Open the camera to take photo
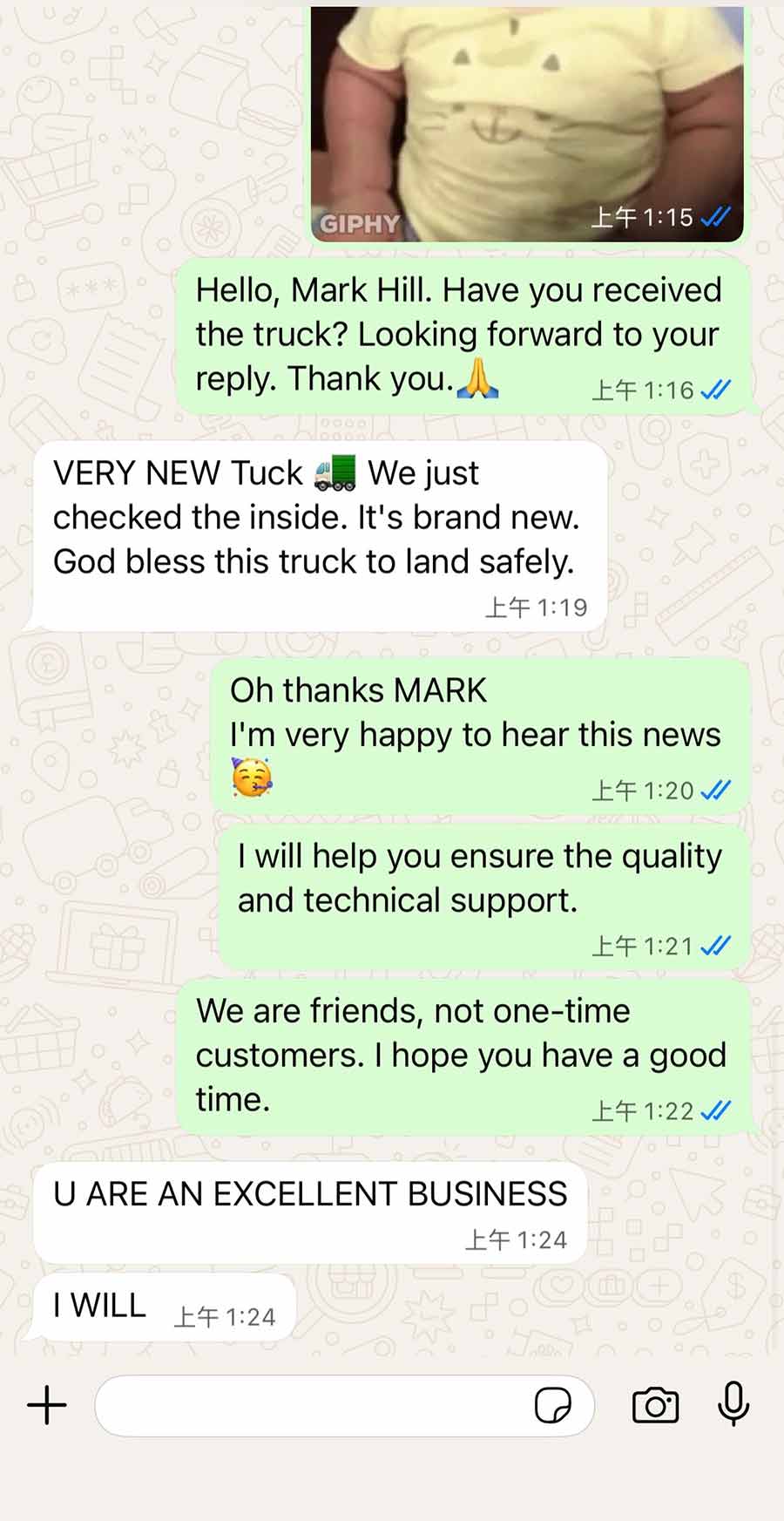Image resolution: width=784 pixels, height=1521 pixels. point(655,1405)
